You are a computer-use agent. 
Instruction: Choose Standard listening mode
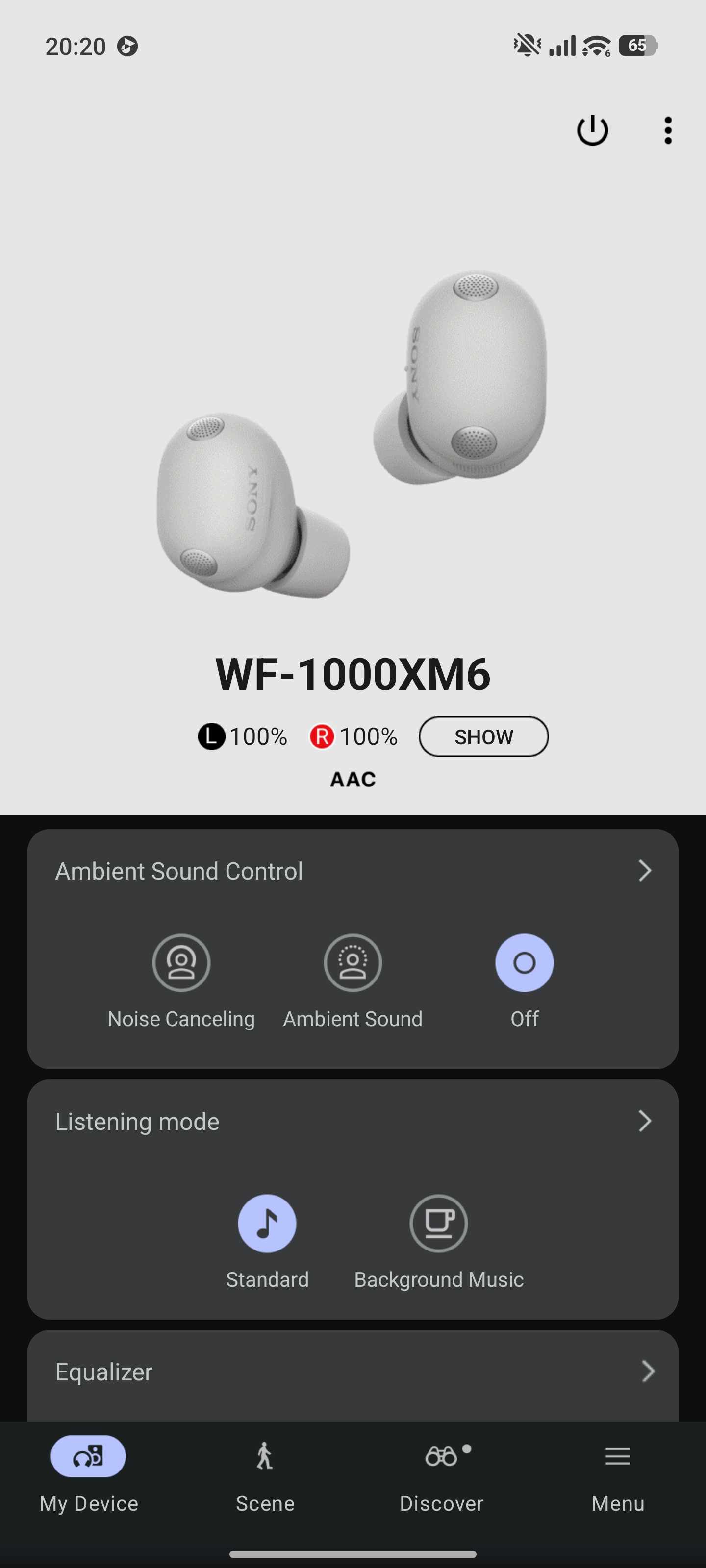tap(267, 1224)
